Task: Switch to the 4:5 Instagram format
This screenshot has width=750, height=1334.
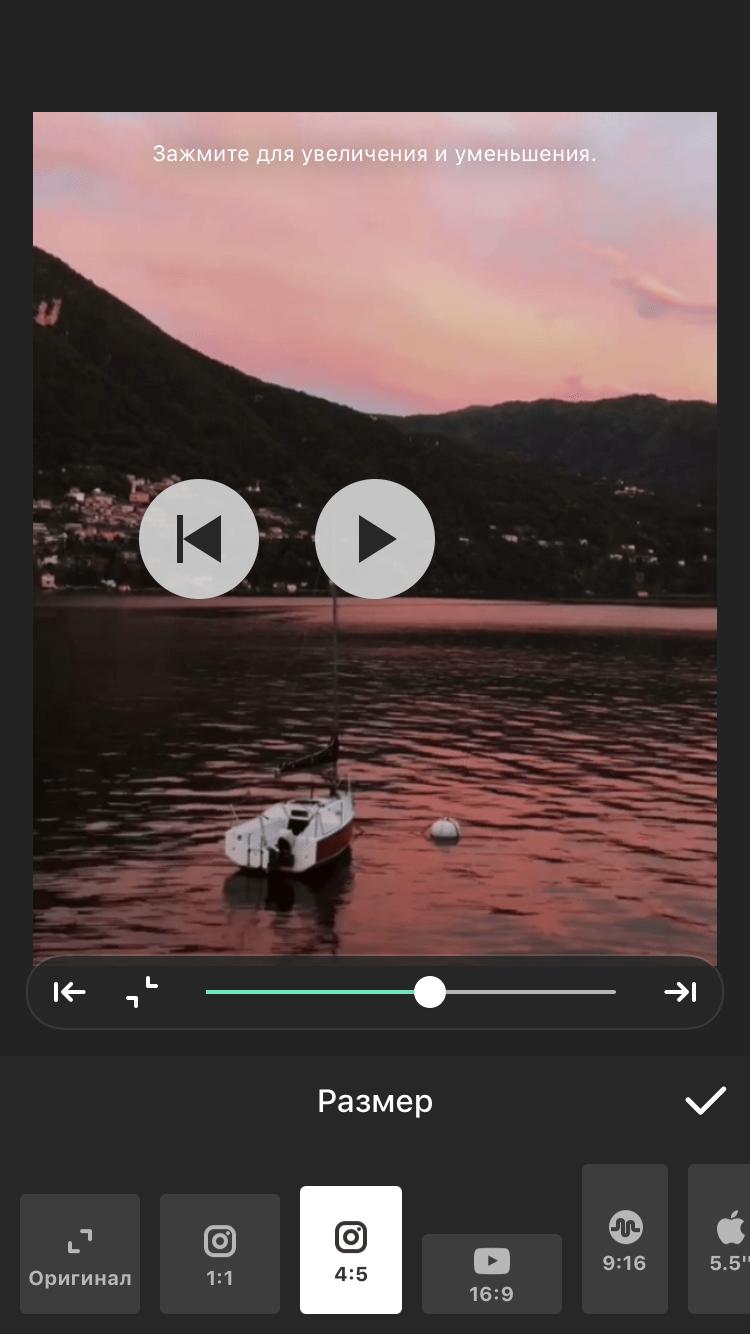Action: (x=351, y=1251)
